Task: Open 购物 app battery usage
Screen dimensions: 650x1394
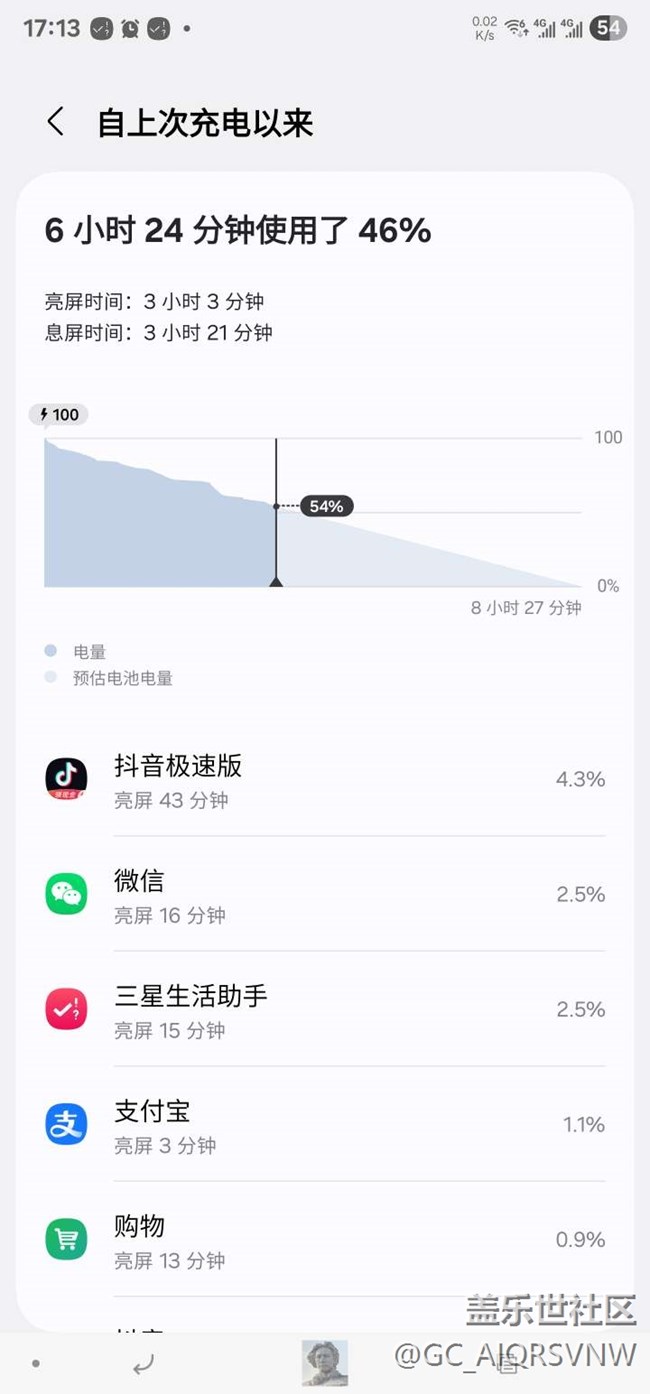Action: click(325, 1240)
